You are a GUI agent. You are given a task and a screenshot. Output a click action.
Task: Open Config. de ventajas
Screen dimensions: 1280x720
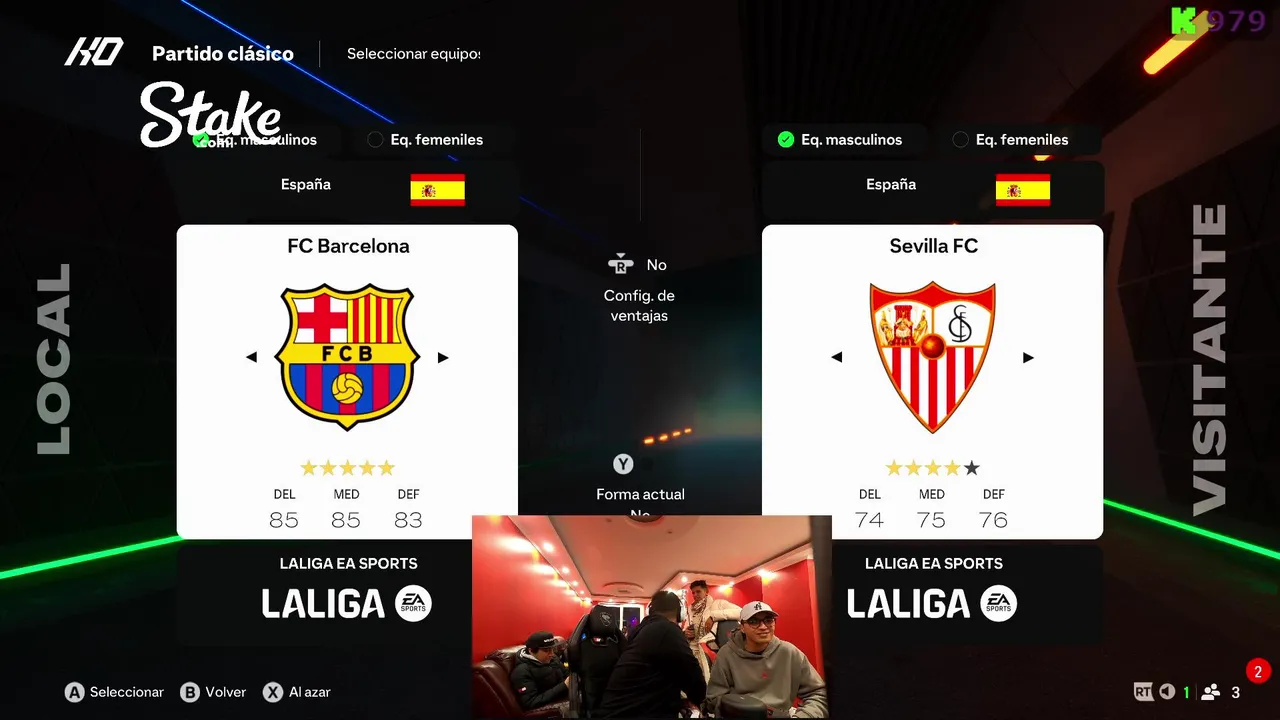coord(639,292)
